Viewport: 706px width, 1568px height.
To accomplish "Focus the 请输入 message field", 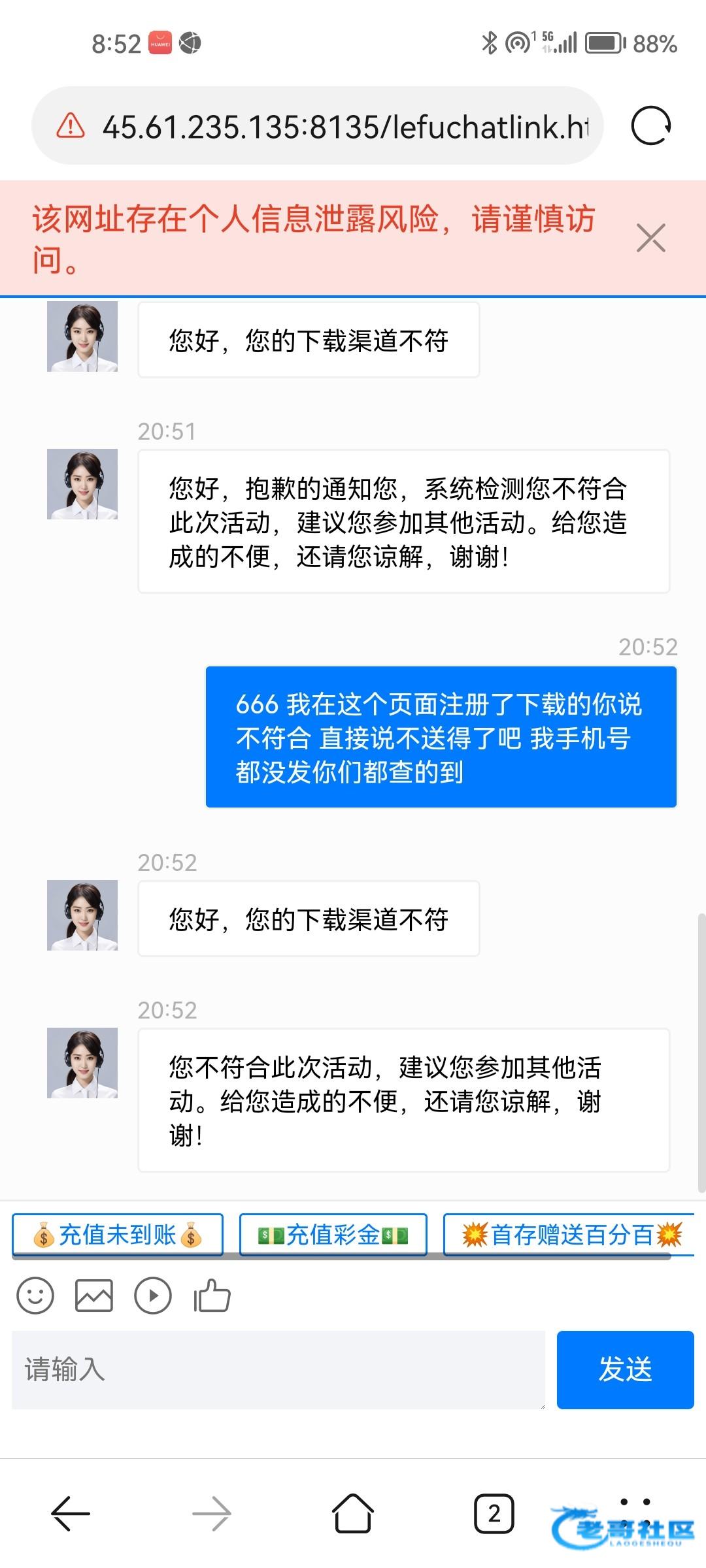I will pos(278,1369).
